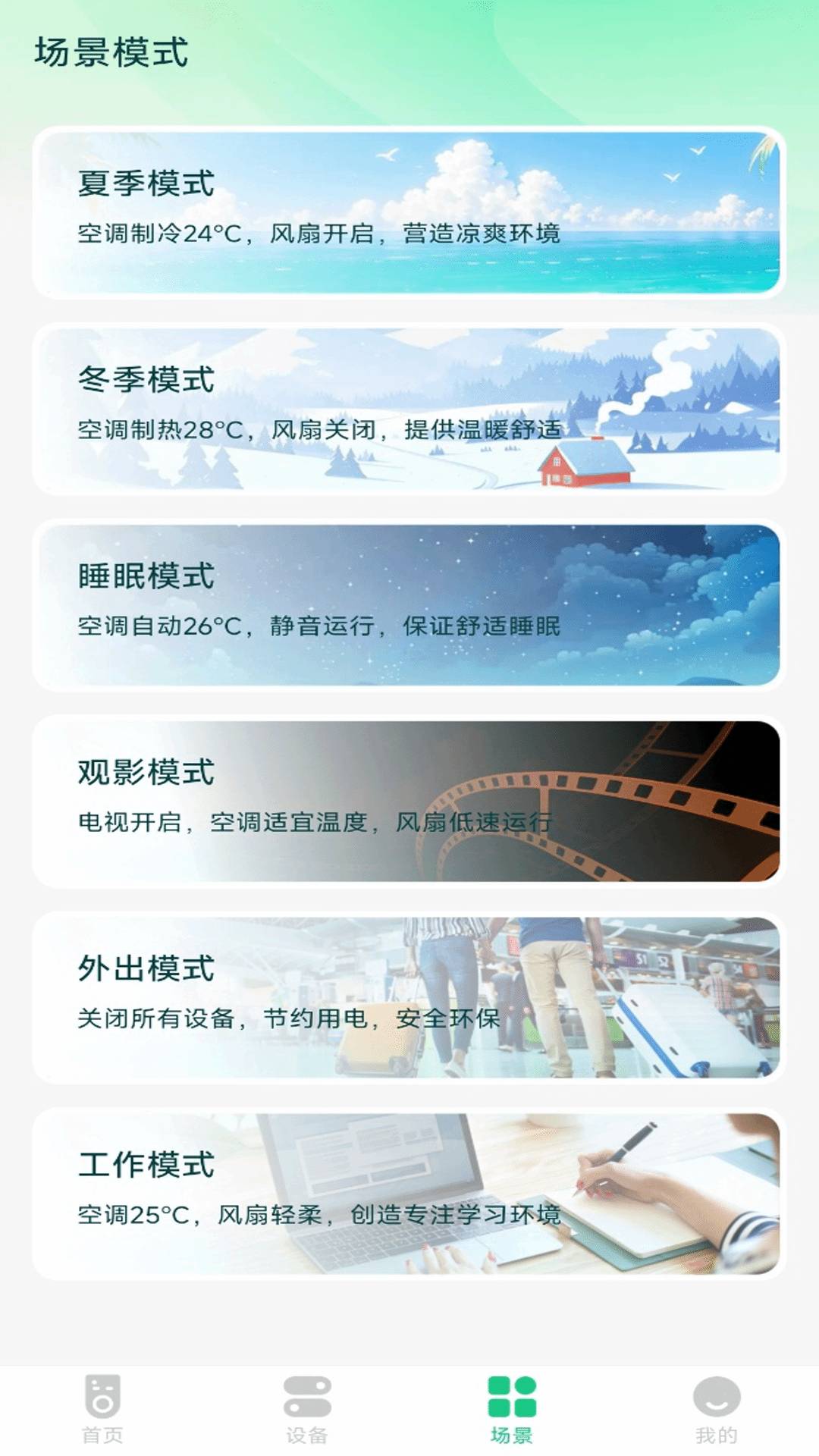Viewport: 819px width, 1456px height.
Task: Select the 首页 home icon
Action: (102, 1399)
